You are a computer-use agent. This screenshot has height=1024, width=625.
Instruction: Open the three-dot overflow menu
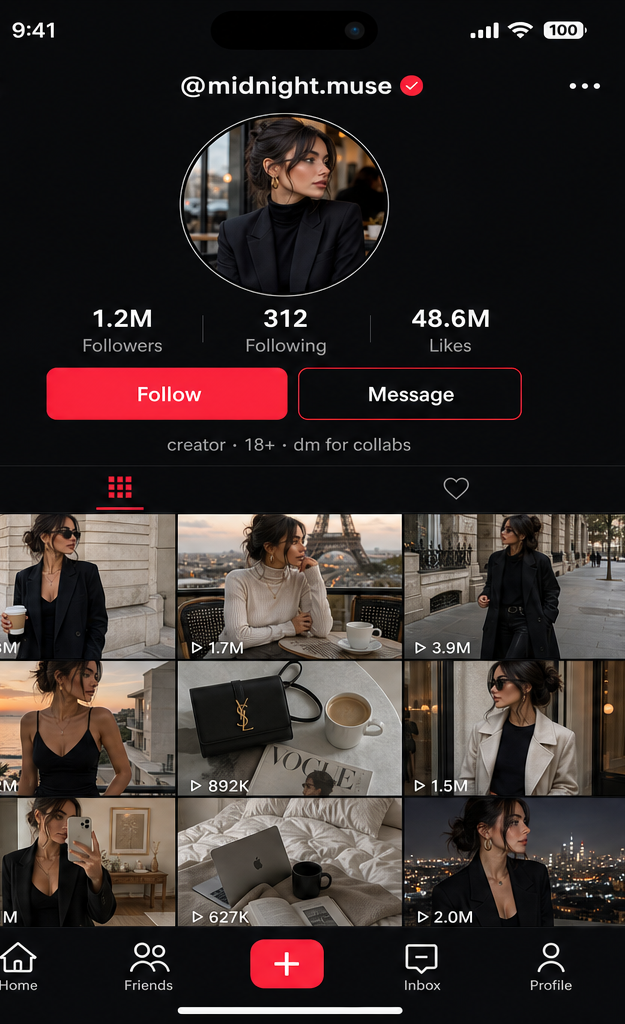(585, 86)
